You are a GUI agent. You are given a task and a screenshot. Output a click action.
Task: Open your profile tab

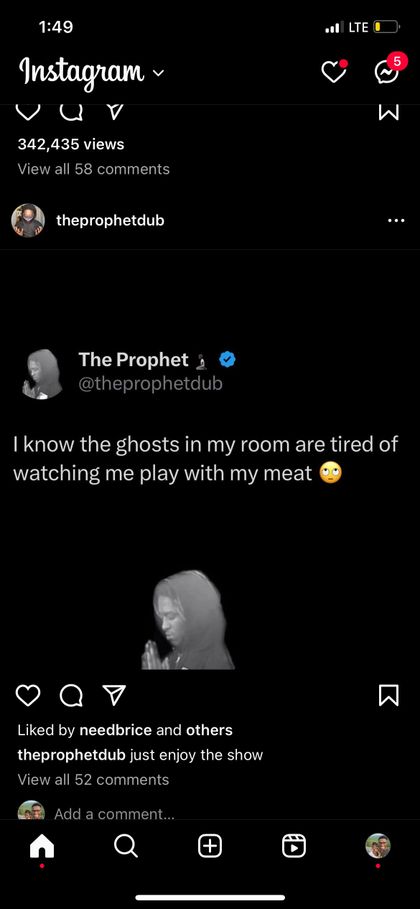point(378,846)
